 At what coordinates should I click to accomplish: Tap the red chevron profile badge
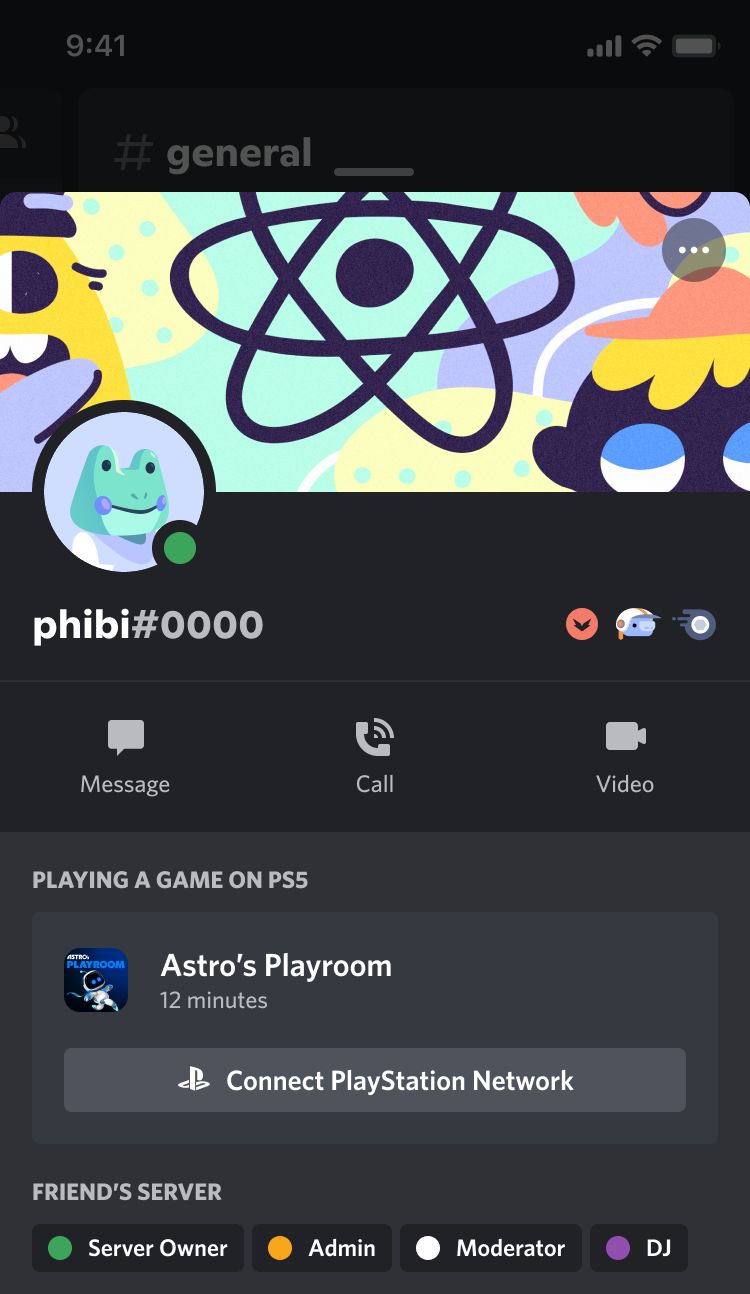pyautogui.click(x=581, y=625)
